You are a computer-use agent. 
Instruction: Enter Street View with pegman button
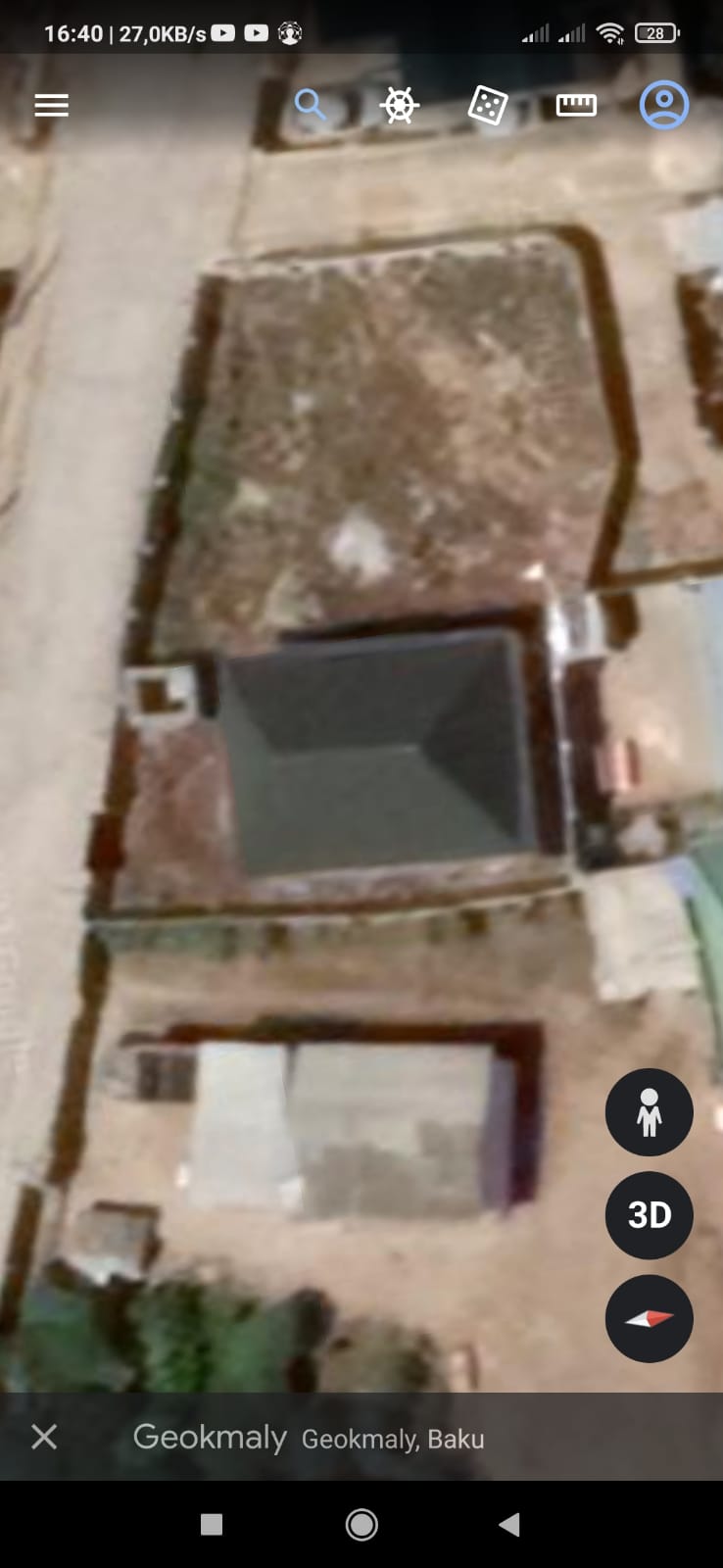click(x=650, y=1112)
